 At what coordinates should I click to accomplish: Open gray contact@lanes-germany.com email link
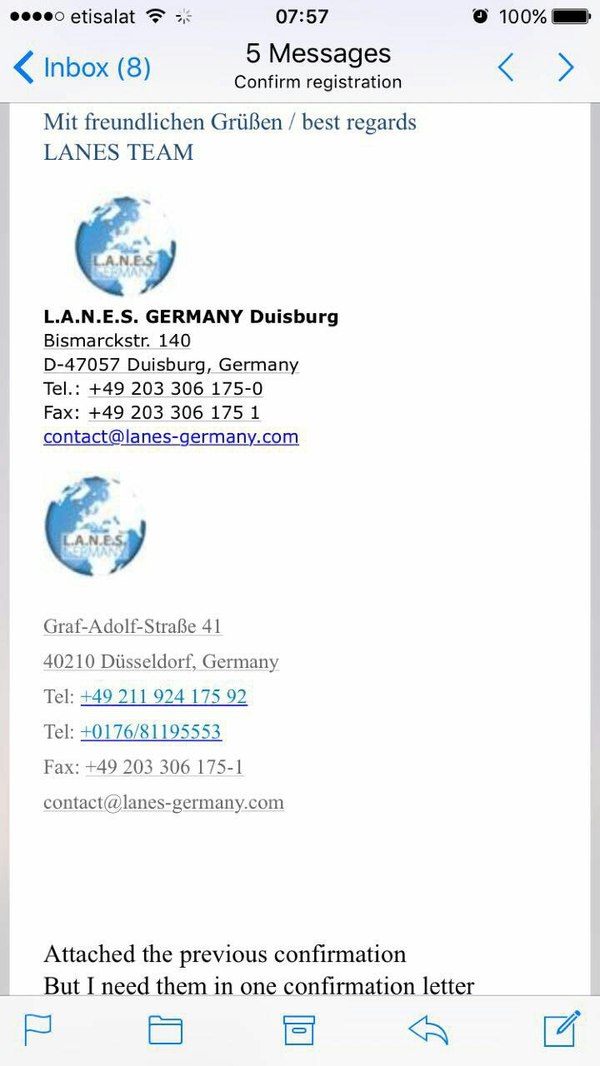163,802
